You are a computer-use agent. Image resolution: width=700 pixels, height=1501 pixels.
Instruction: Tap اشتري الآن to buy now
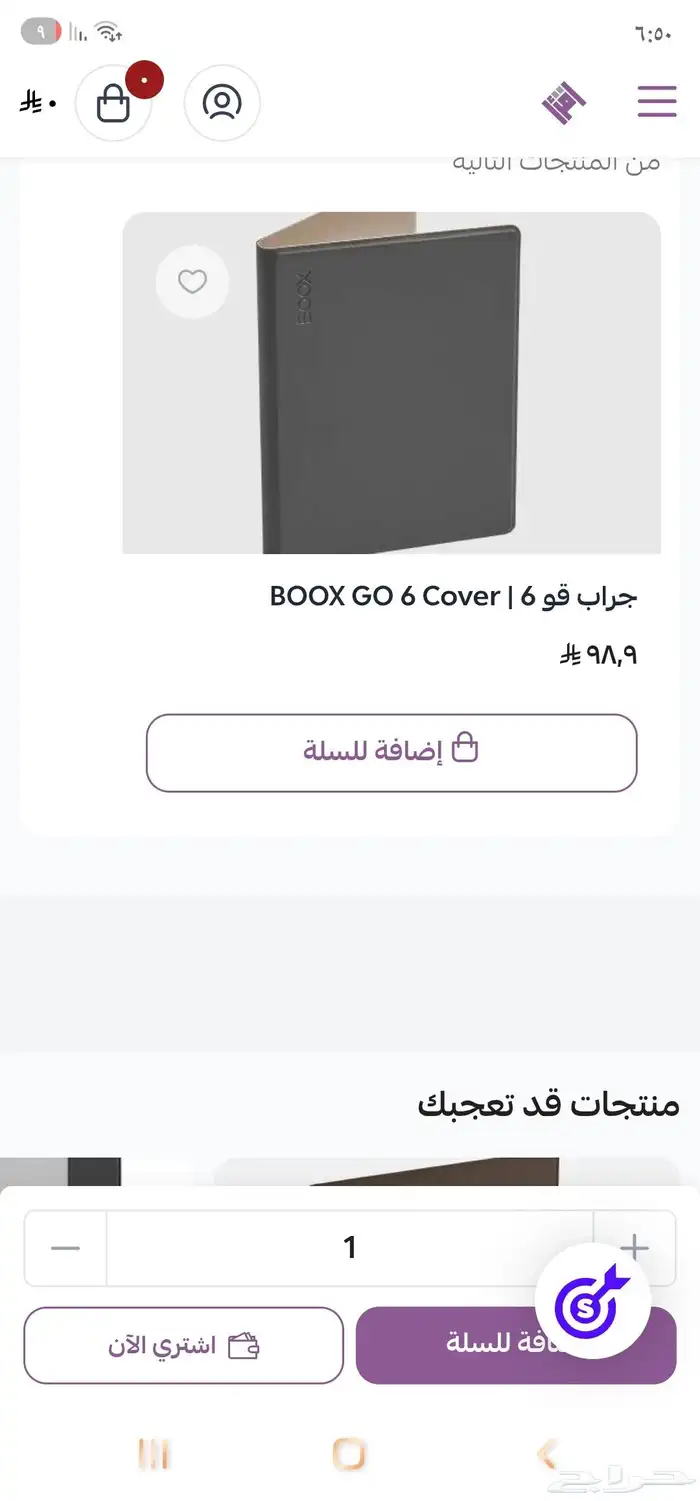[183, 1345]
